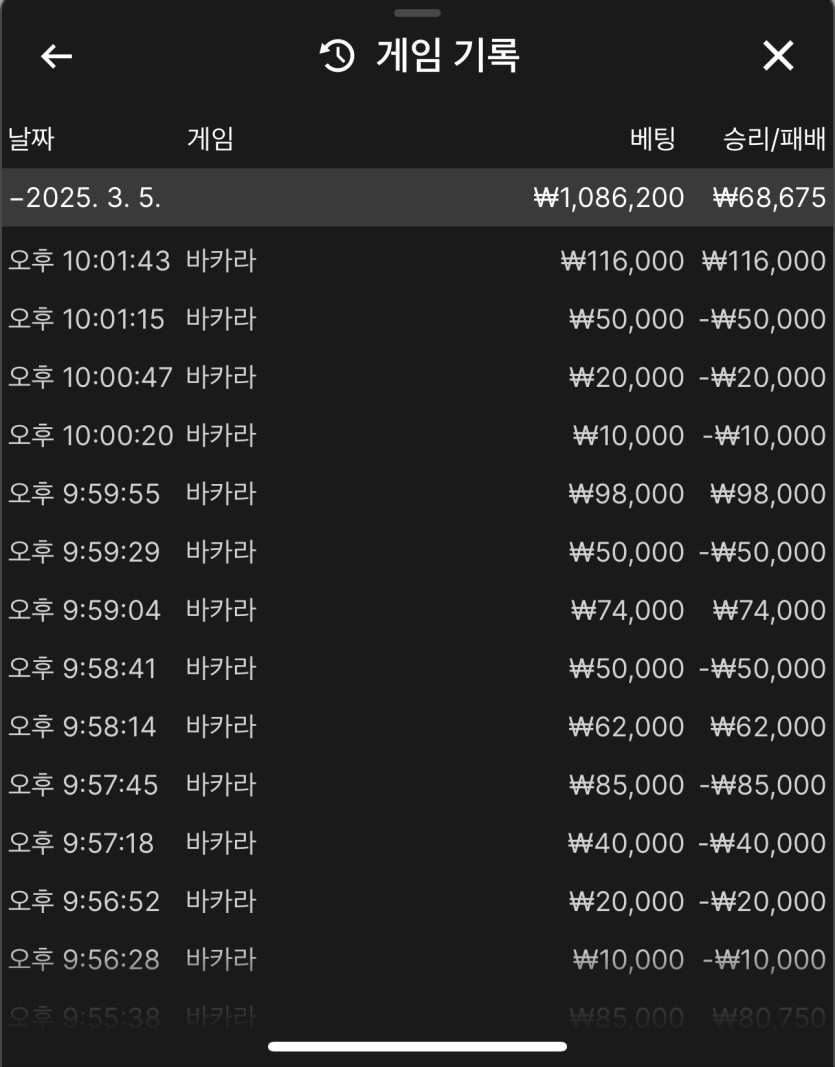Open the ₩62,000 round at 오후 9:58:14

click(417, 727)
